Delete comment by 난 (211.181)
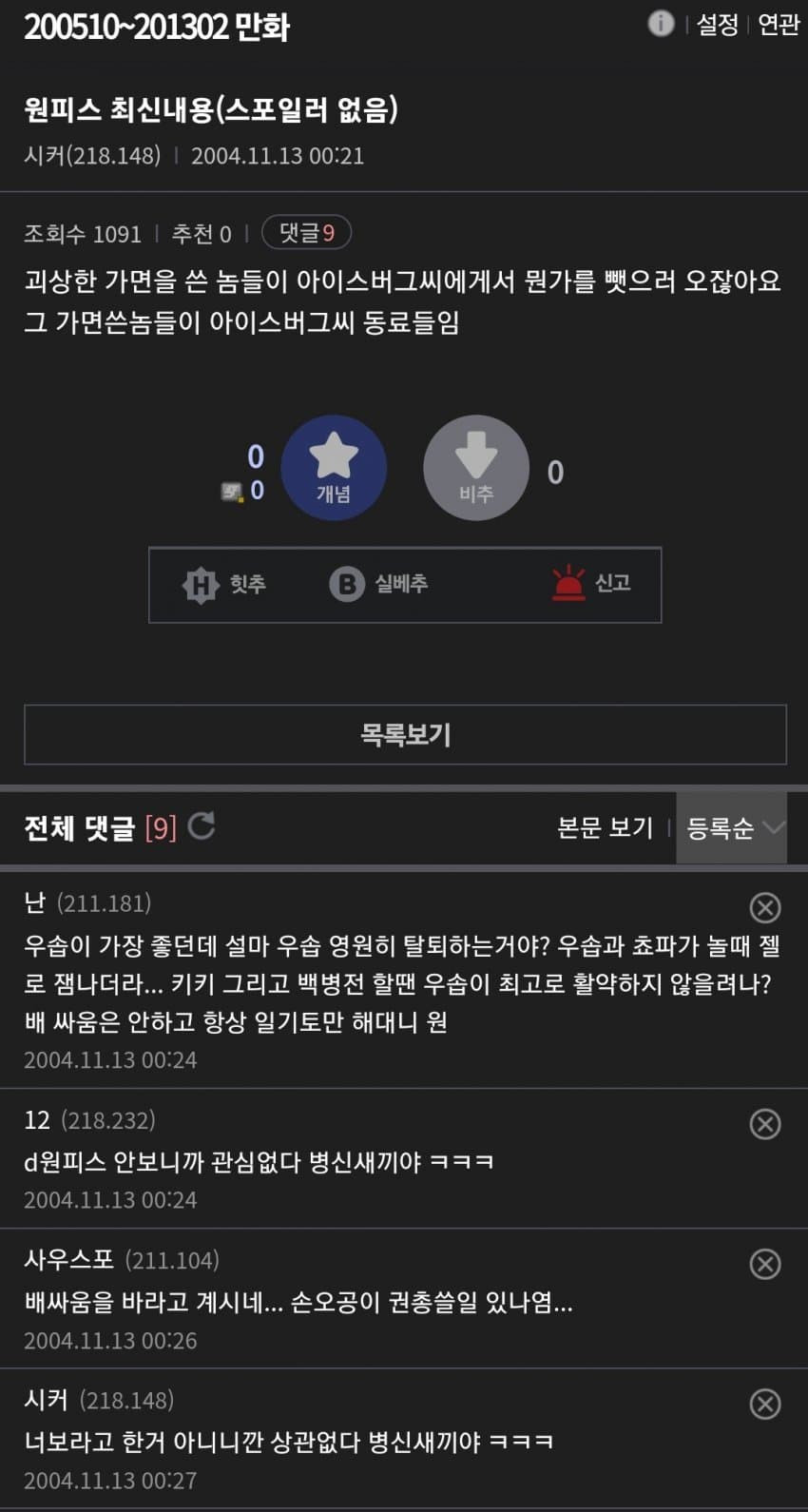This screenshot has width=808, height=1512. click(765, 907)
